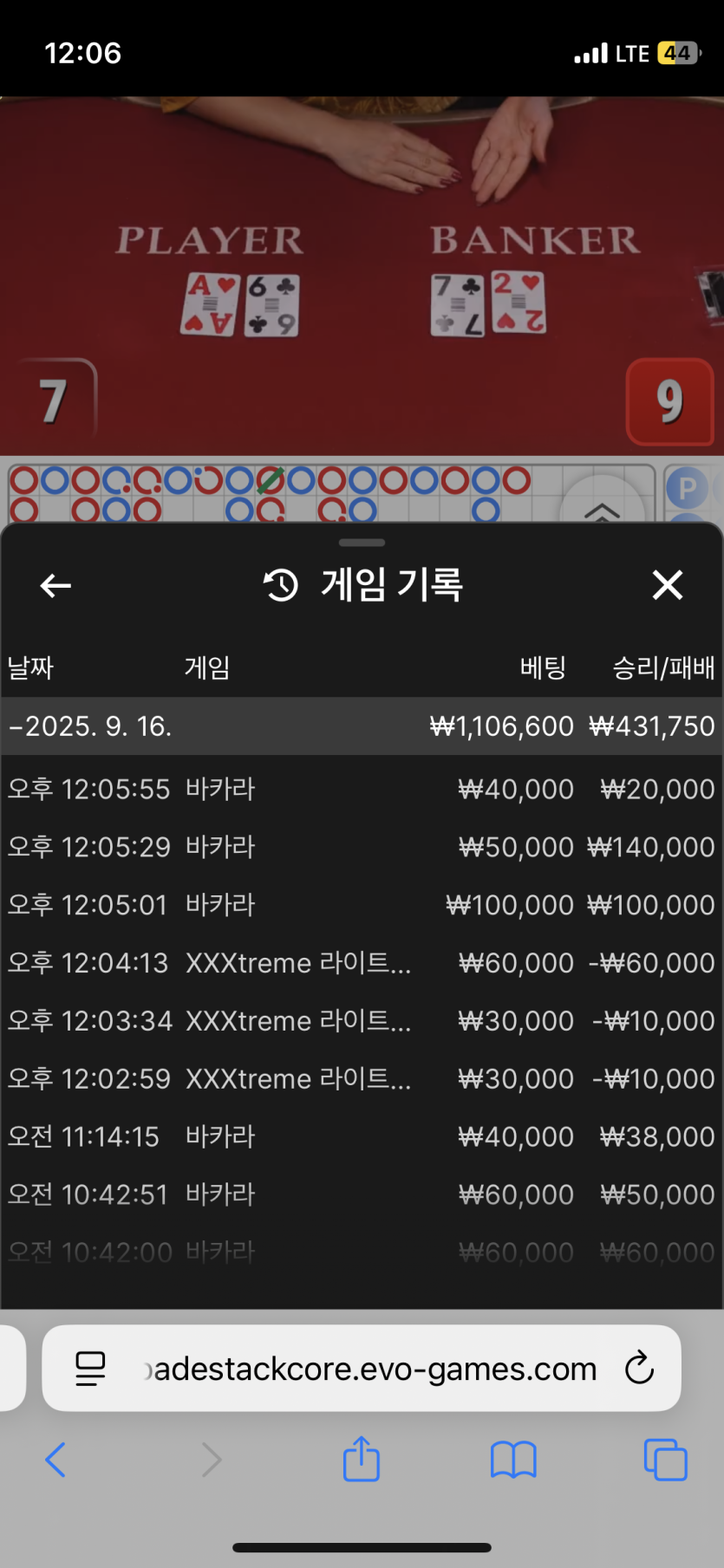Open the 오후 12:04:13 XXXtreme record
Viewport: 724px width, 1568px height.
(361, 963)
